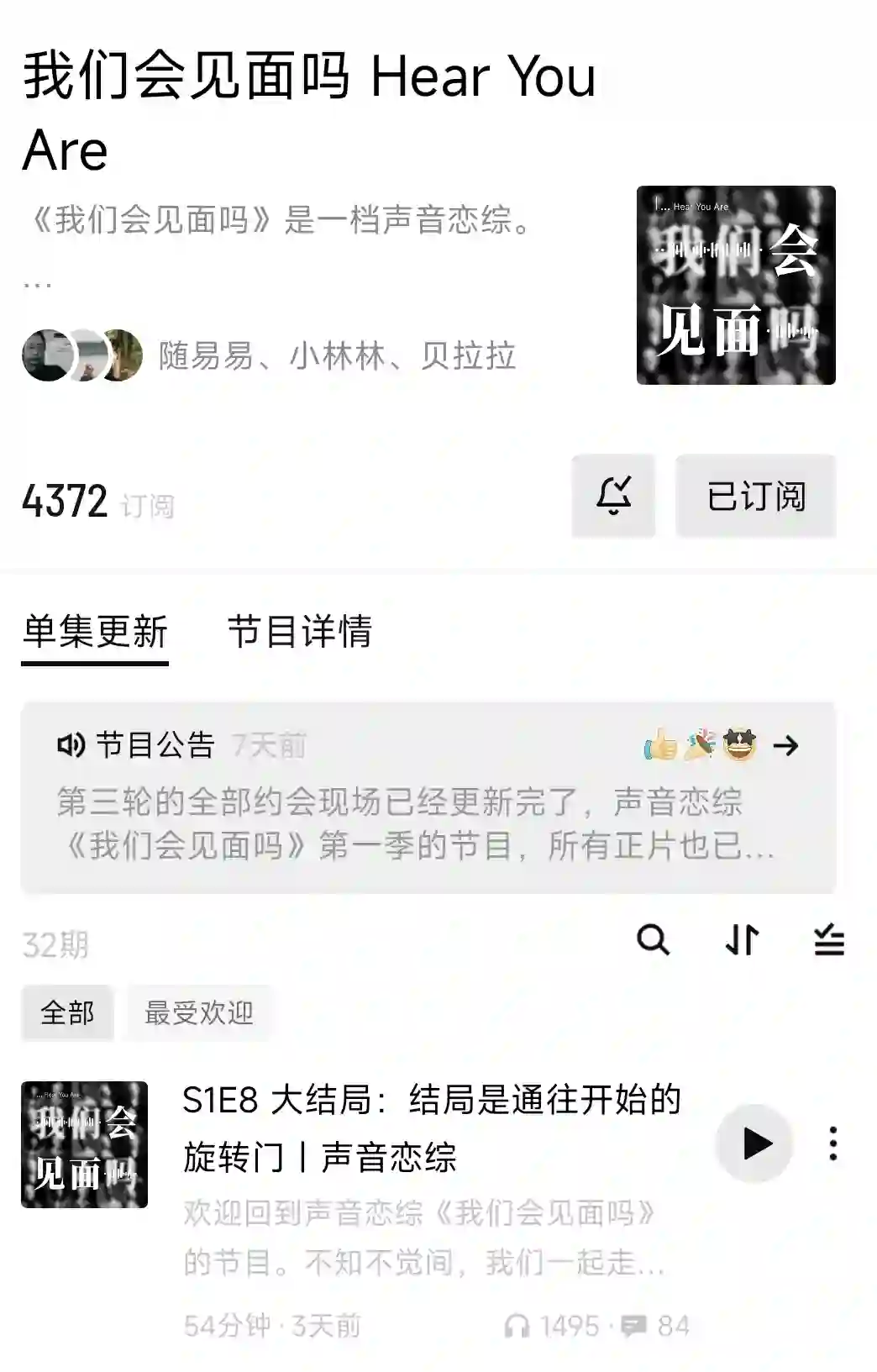The height and width of the screenshot is (1372, 877).
Task: Open the podcast cover art
Action: [736, 285]
